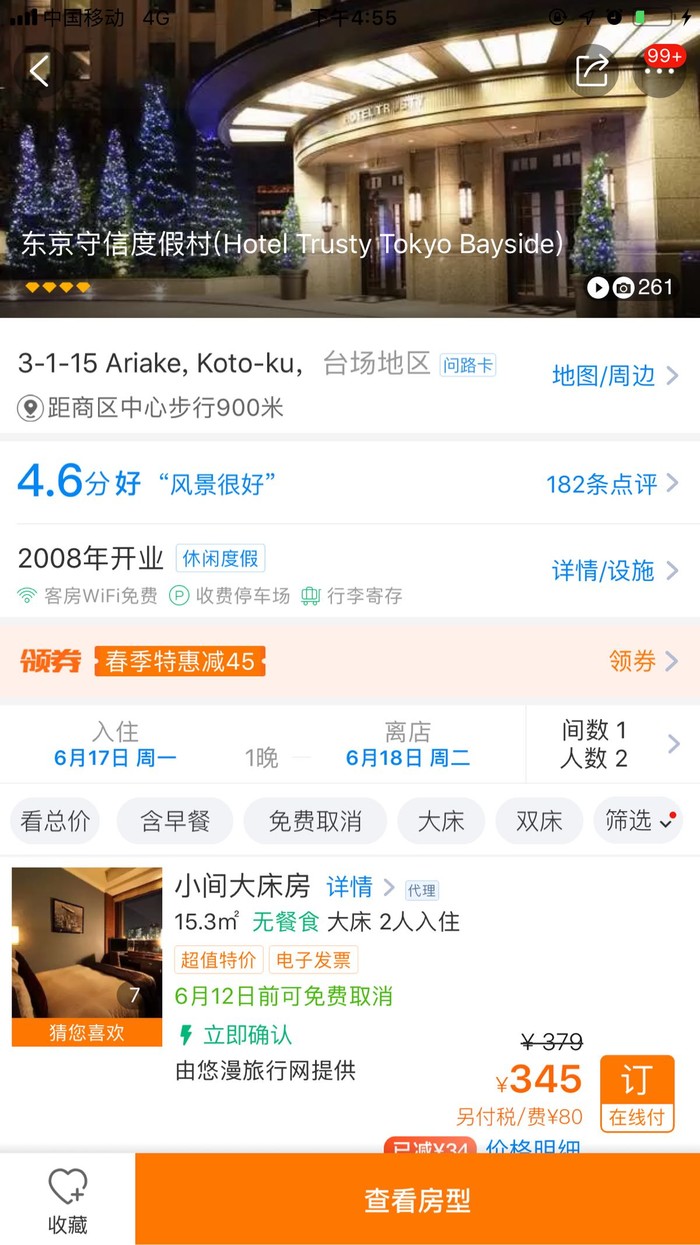This screenshot has height=1245, width=700.
Task: Apply the 双床 bed filter
Action: tap(539, 822)
